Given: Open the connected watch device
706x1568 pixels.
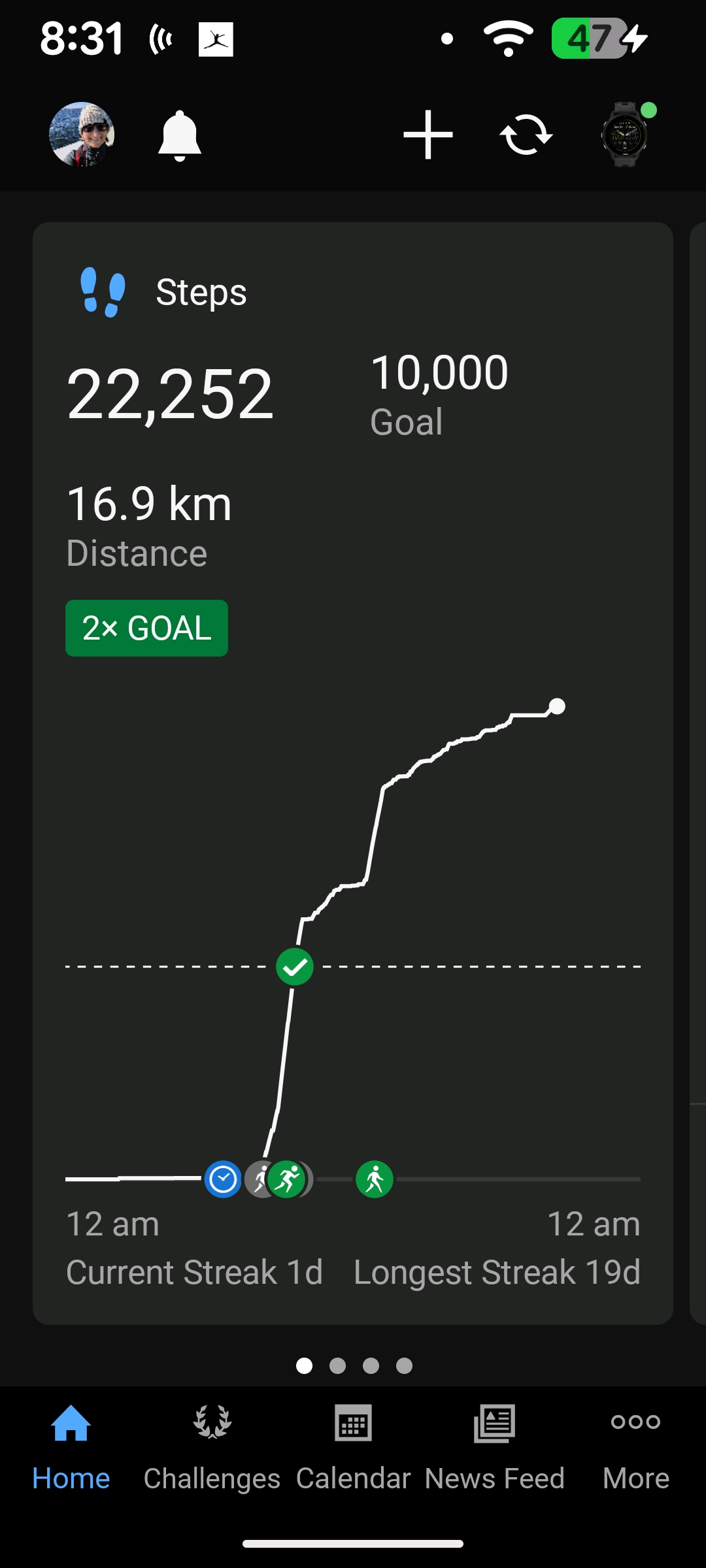Looking at the screenshot, I should tap(626, 135).
